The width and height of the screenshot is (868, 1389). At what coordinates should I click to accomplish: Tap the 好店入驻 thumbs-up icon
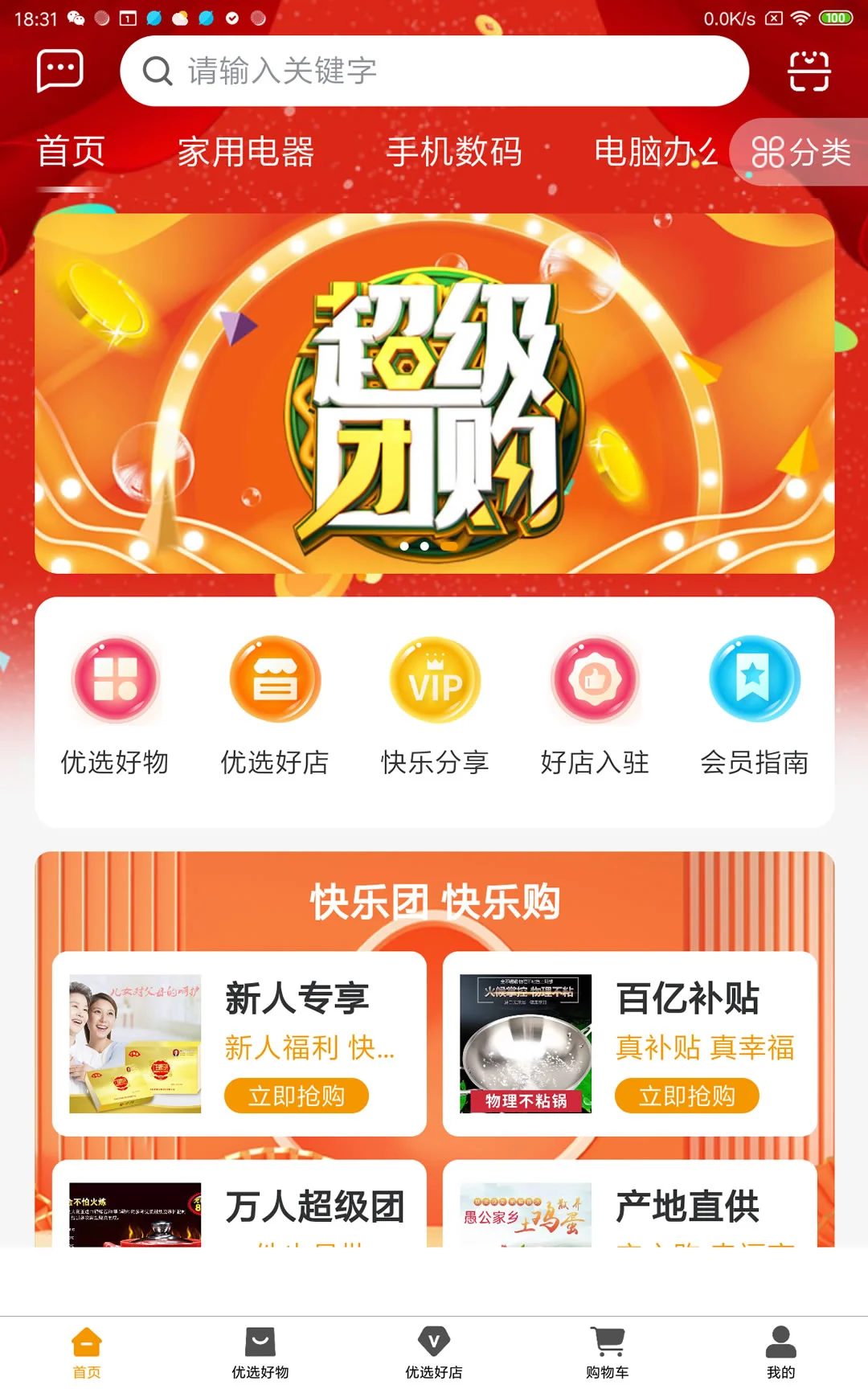click(594, 679)
